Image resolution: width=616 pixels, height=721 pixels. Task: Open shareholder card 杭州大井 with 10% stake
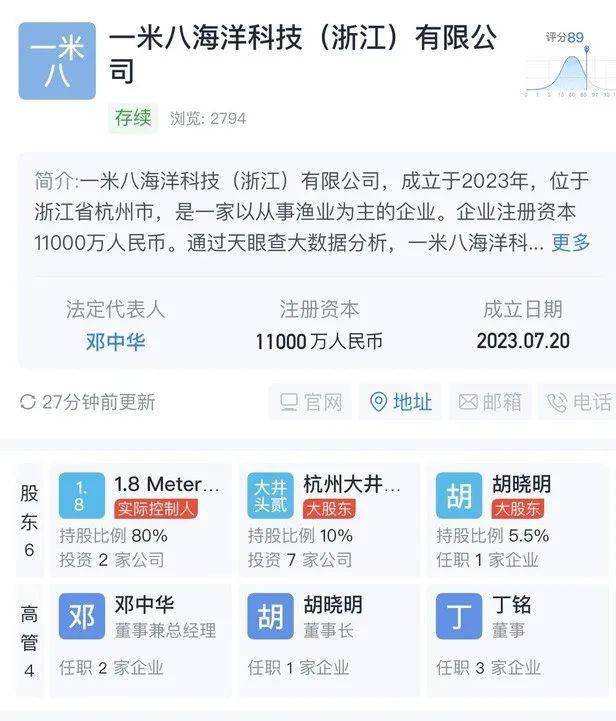326,520
